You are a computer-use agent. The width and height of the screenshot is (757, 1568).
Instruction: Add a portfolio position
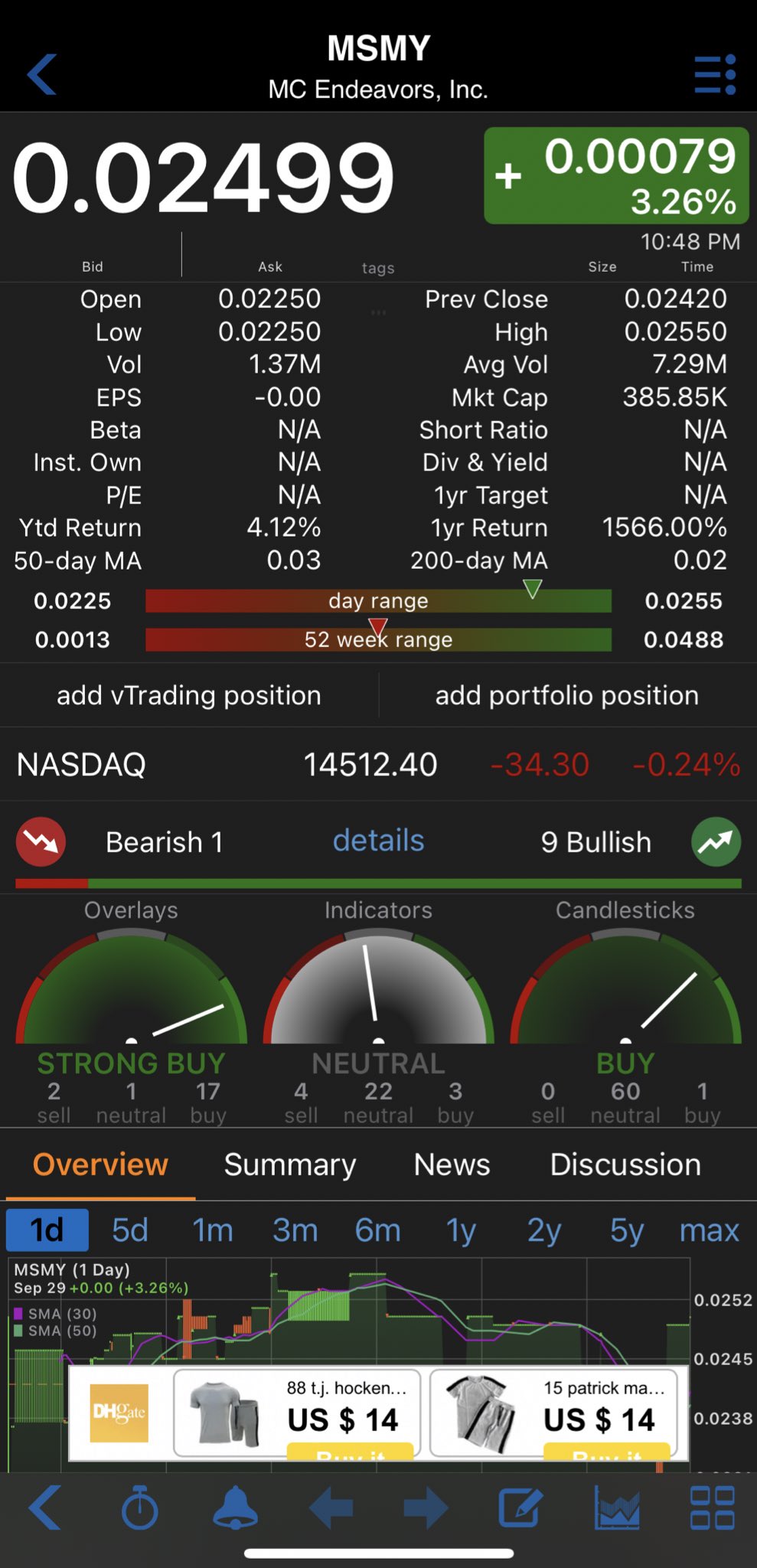tap(566, 695)
